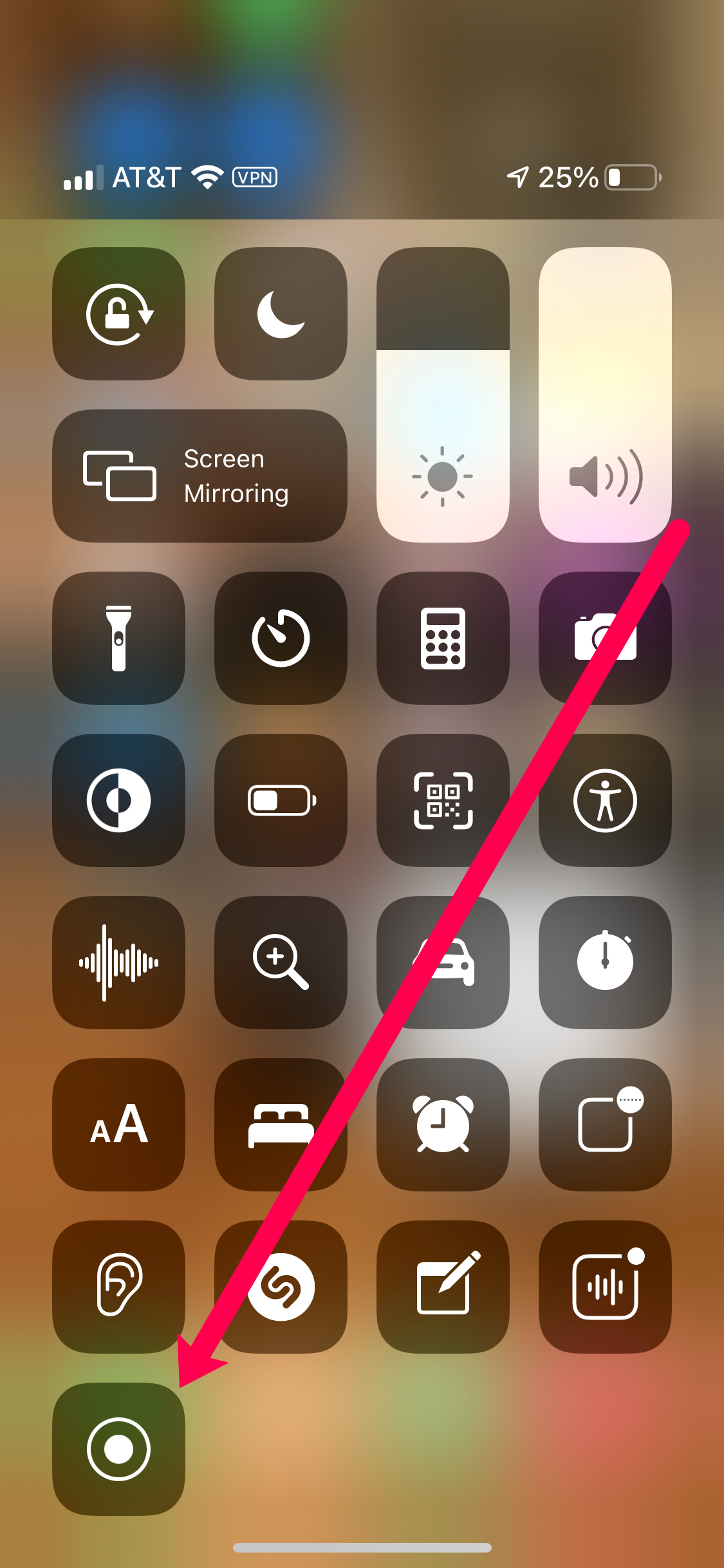
Task: Turn on the flashlight
Action: click(x=118, y=639)
